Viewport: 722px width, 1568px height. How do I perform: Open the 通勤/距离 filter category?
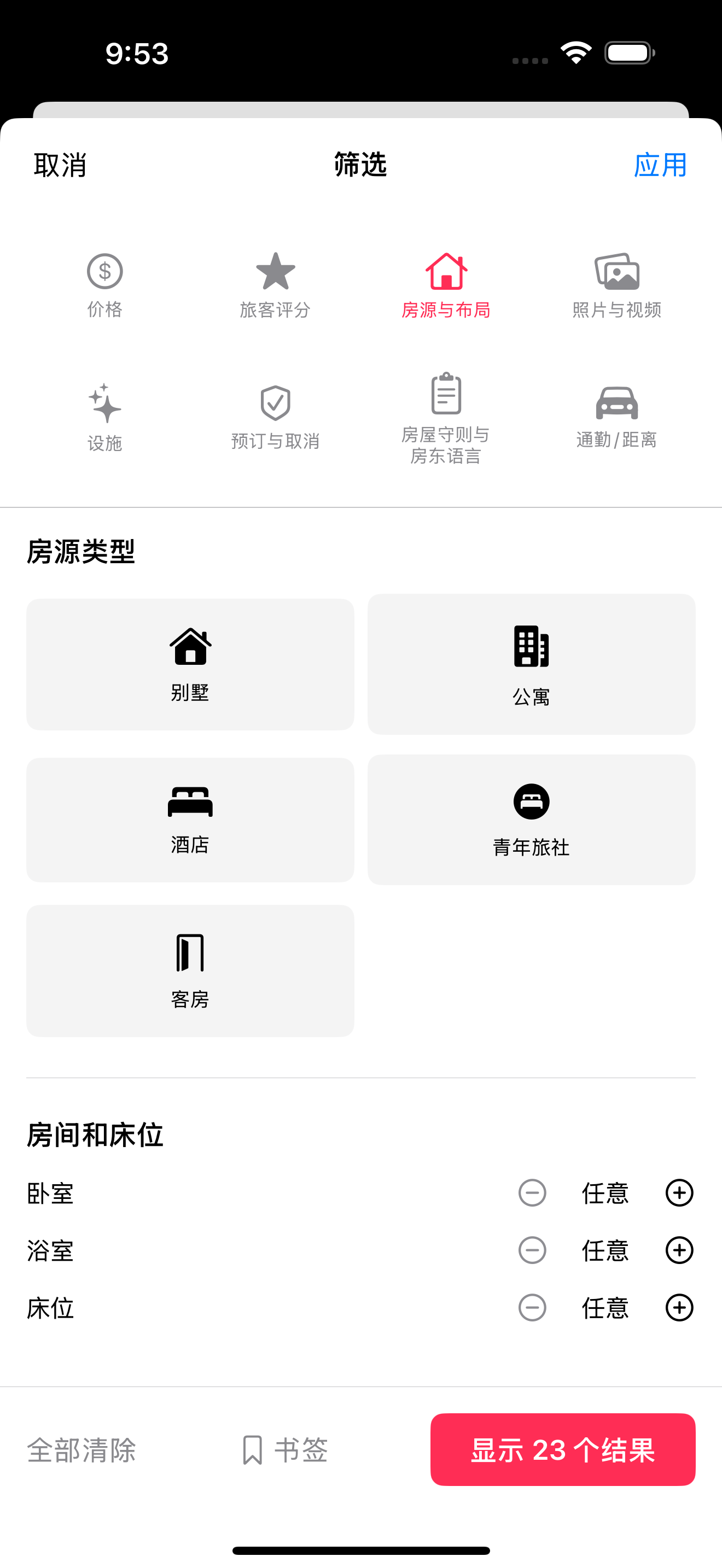[x=616, y=418]
